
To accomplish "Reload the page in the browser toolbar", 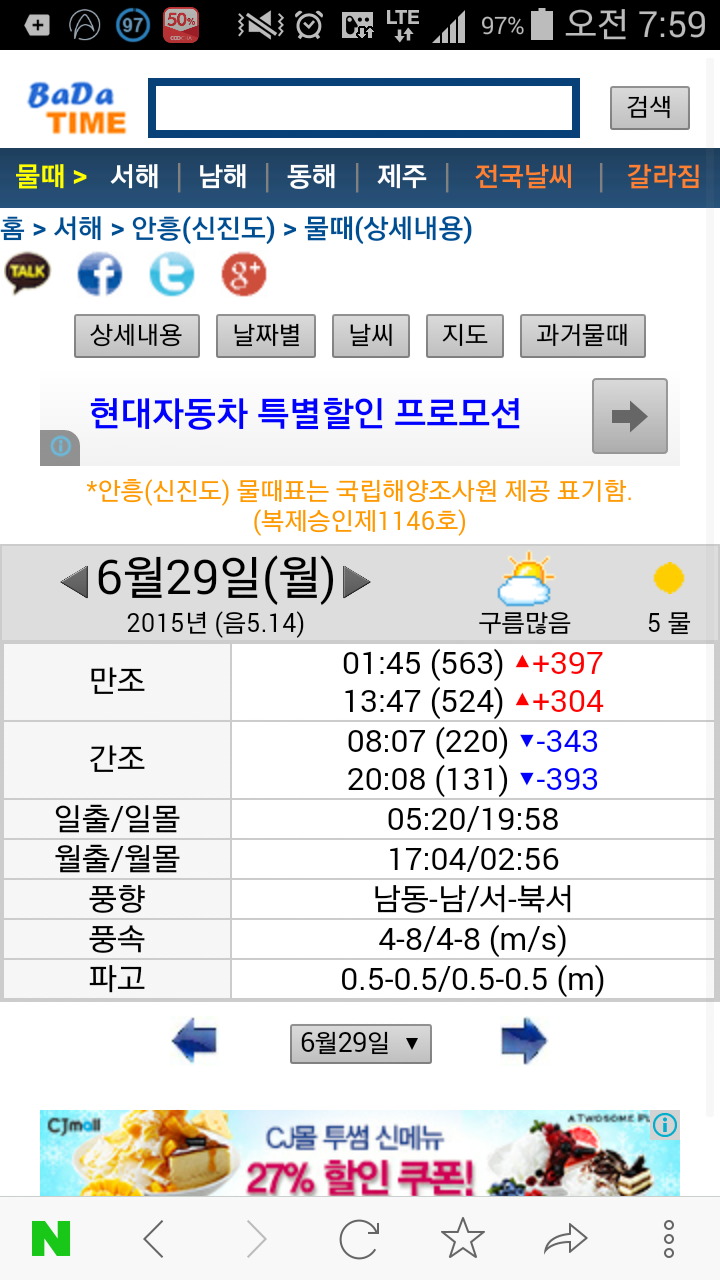I will [x=359, y=1240].
